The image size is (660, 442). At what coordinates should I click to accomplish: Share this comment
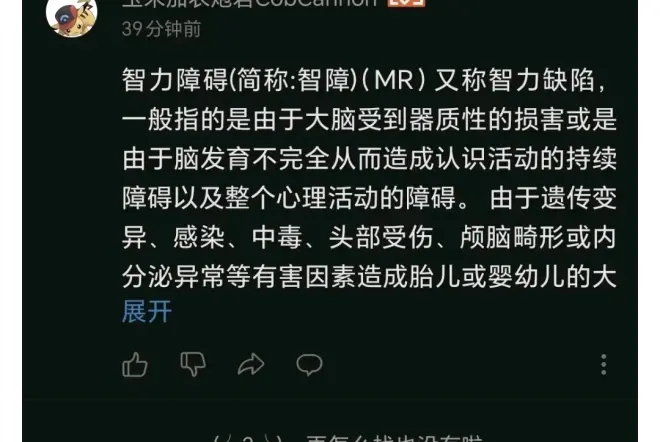[x=251, y=364]
